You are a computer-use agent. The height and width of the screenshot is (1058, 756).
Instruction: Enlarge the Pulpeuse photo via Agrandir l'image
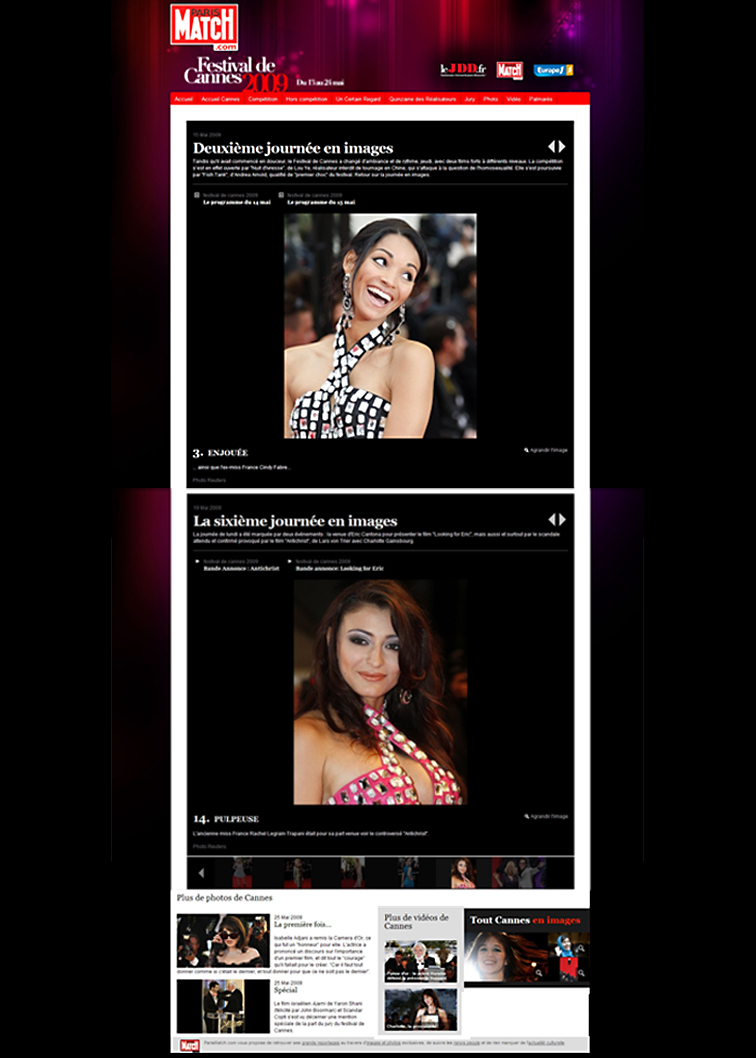[x=548, y=816]
